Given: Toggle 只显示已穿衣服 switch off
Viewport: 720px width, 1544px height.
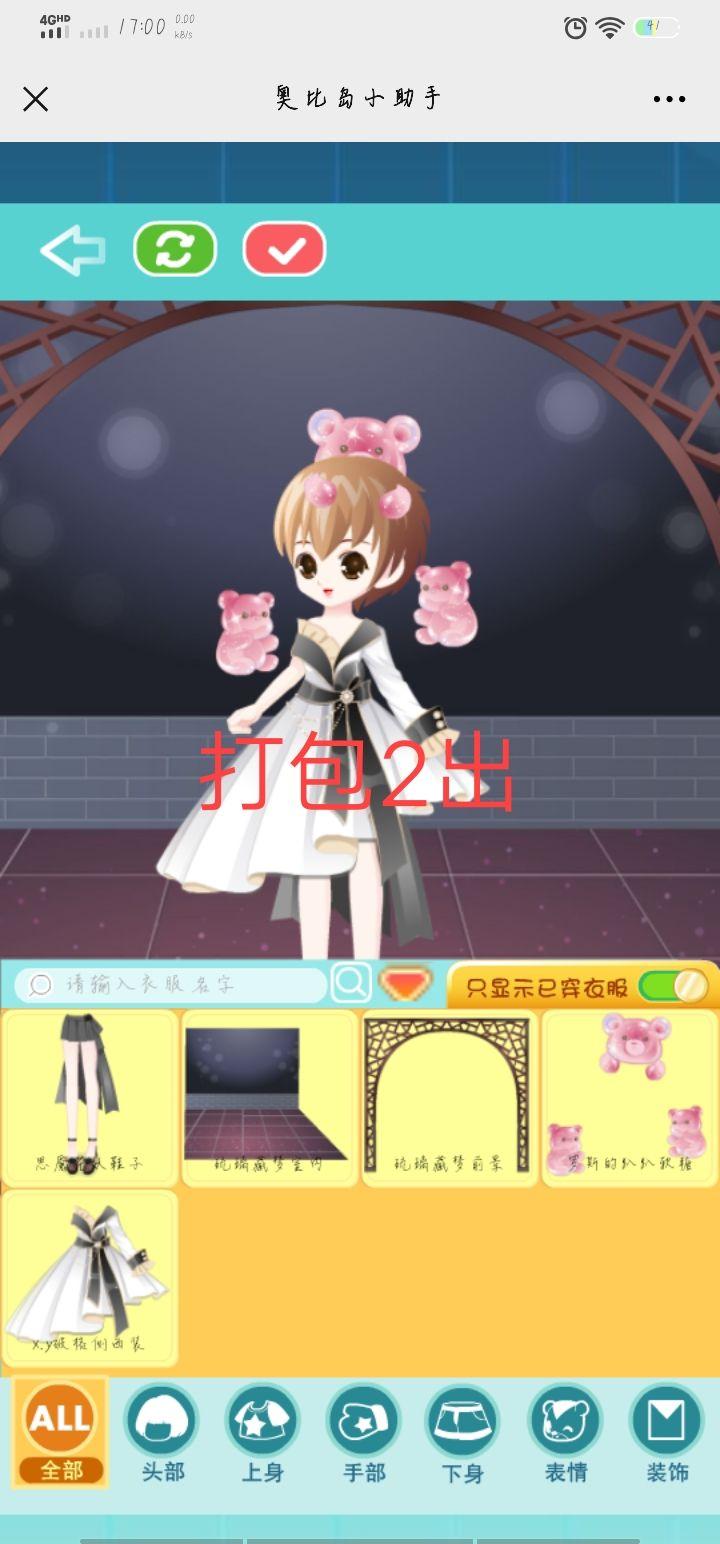Looking at the screenshot, I should [673, 987].
